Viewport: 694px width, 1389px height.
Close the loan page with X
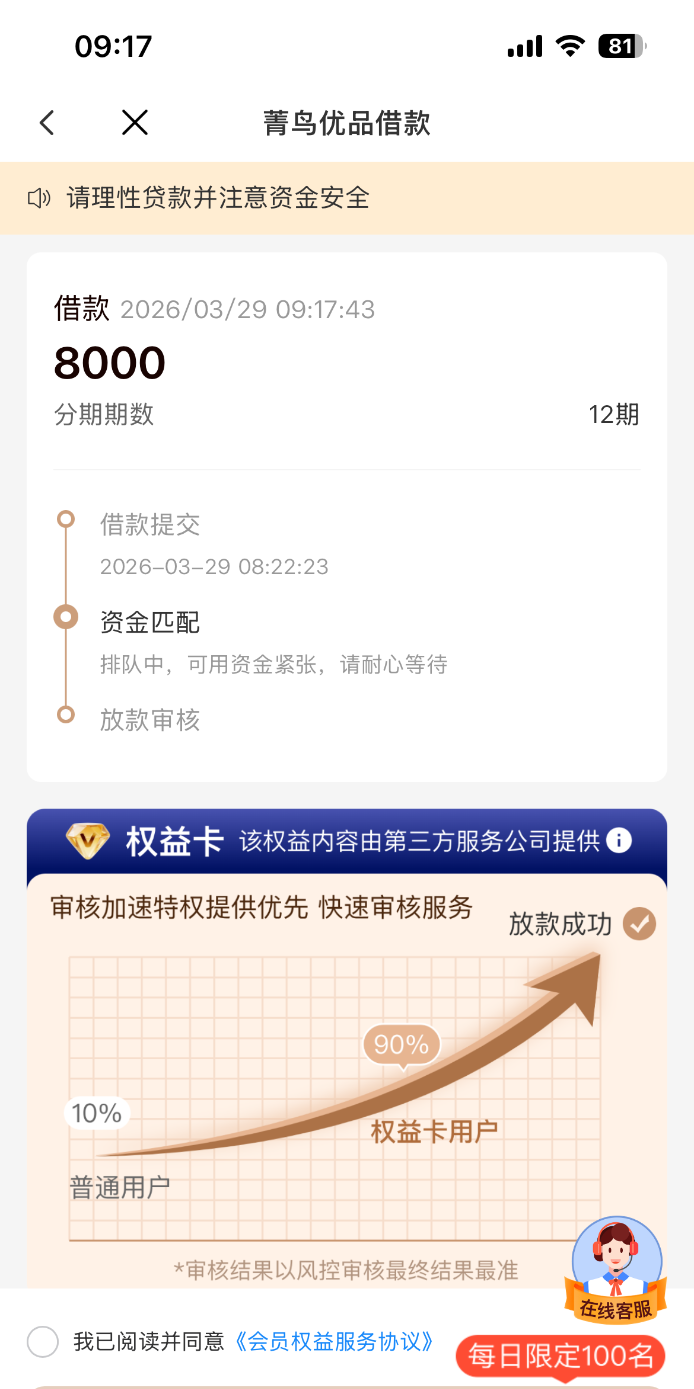coord(134,123)
